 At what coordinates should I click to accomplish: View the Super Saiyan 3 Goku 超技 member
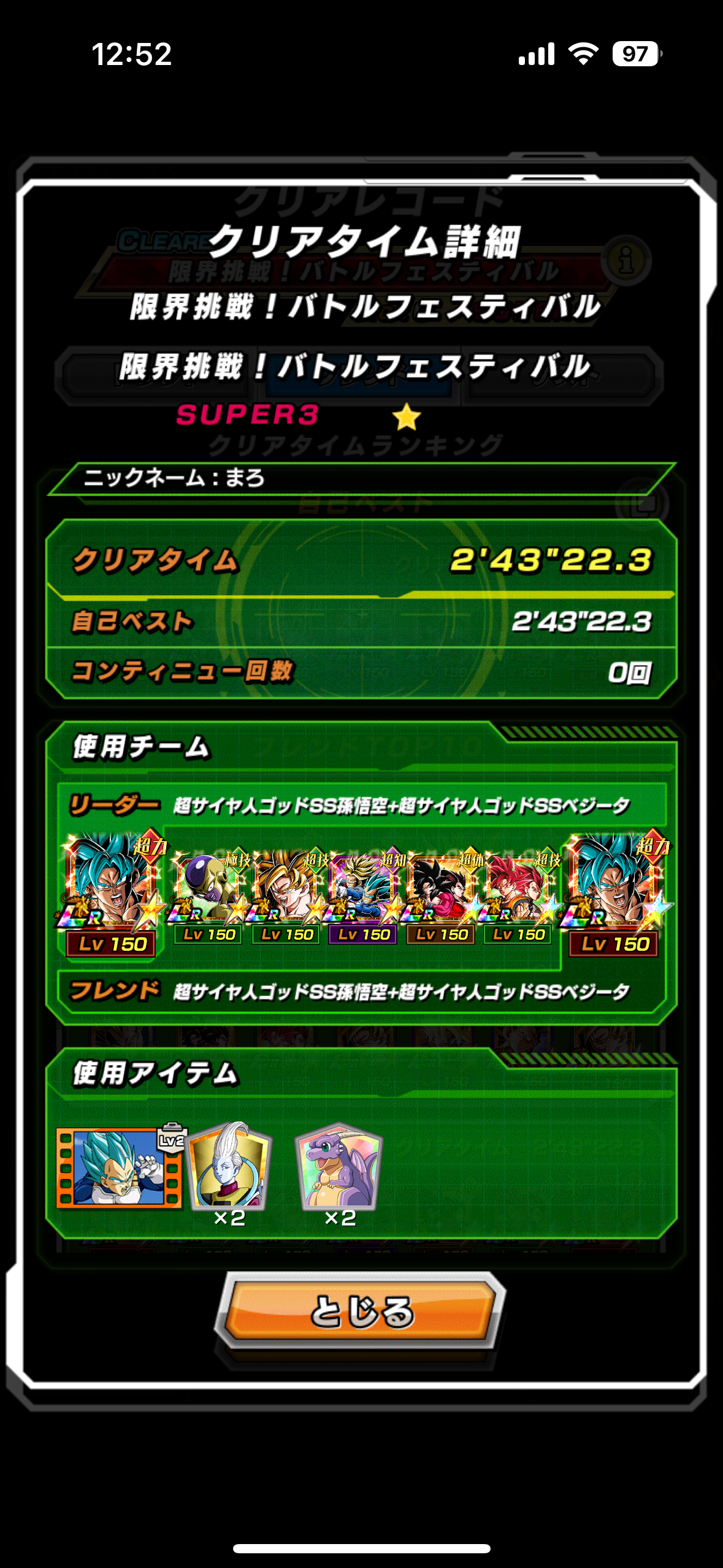[288, 896]
